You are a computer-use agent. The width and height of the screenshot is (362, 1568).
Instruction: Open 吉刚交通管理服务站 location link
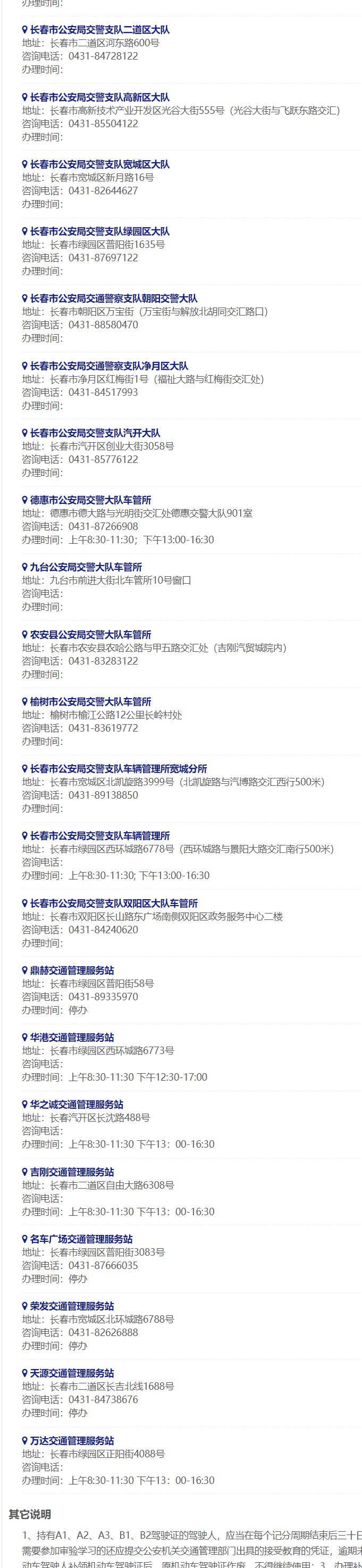point(72,1171)
